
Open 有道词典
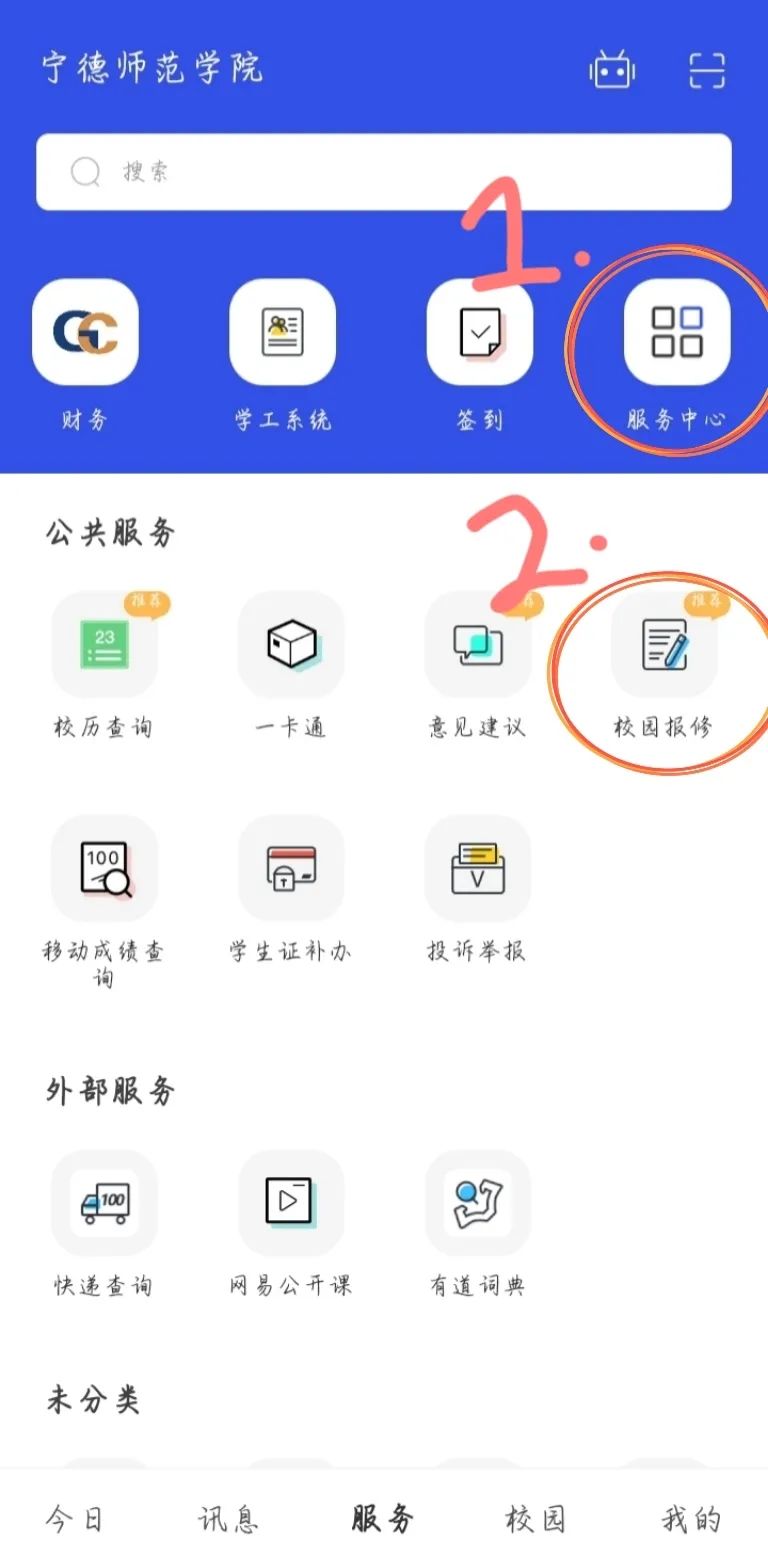click(478, 1203)
